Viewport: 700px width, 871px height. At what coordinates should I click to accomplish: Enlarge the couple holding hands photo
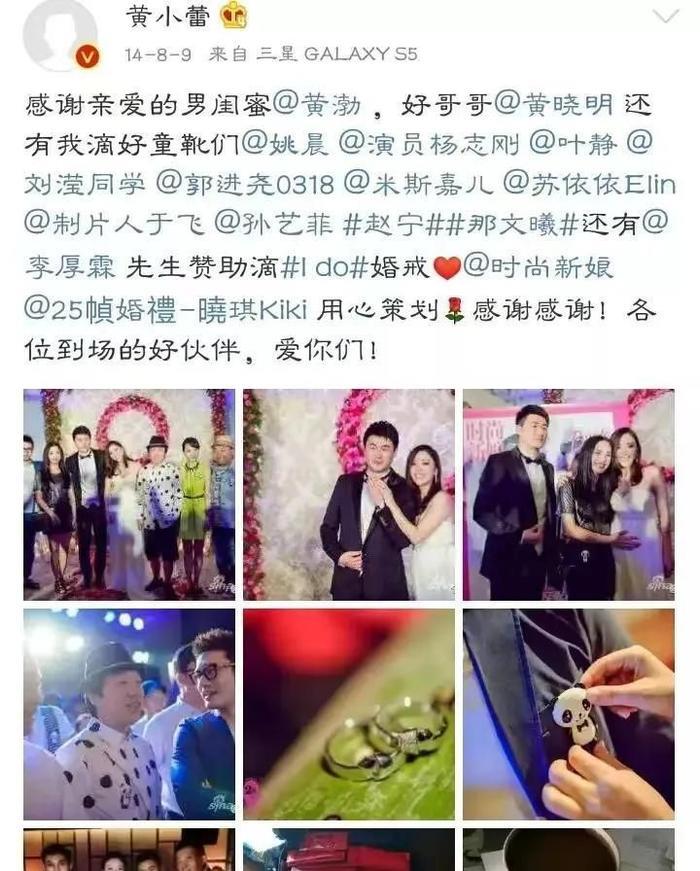348,494
